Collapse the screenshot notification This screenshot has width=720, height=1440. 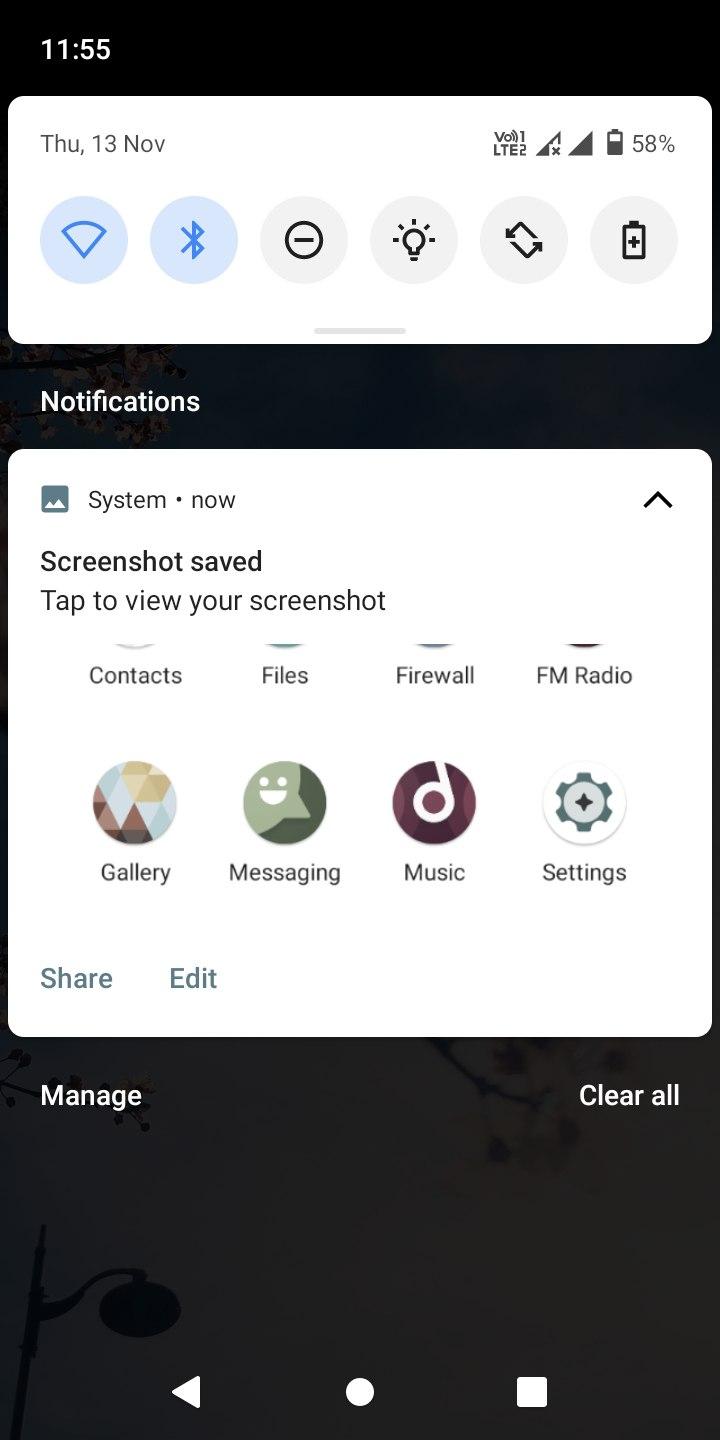(x=657, y=500)
